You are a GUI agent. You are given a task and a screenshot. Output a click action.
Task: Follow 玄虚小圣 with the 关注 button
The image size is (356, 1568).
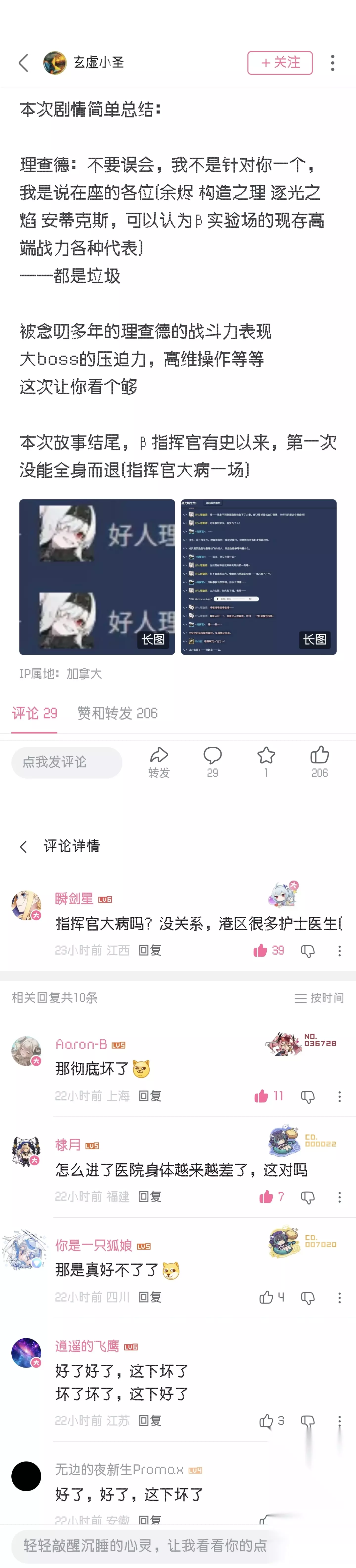[280, 63]
